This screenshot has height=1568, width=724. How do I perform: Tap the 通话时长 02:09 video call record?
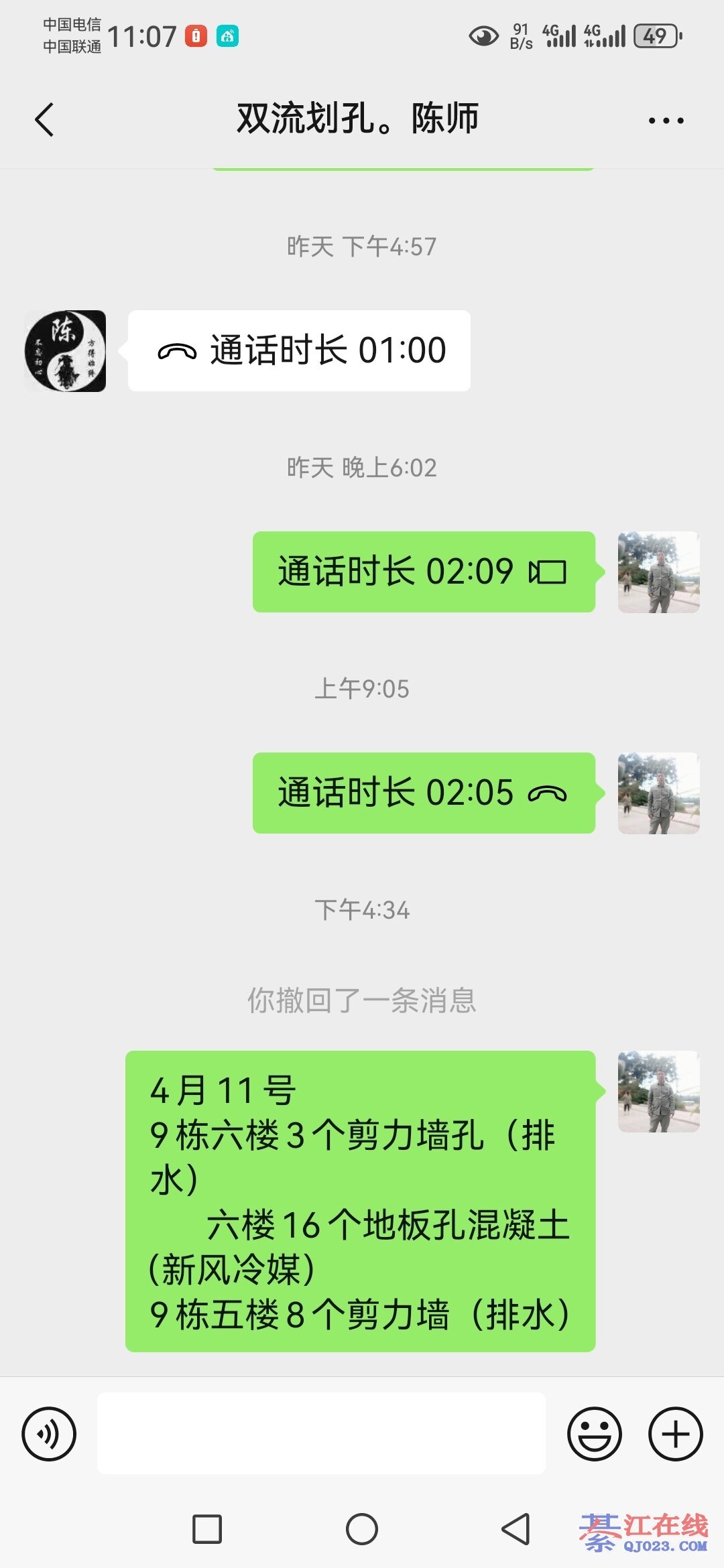[x=423, y=572]
